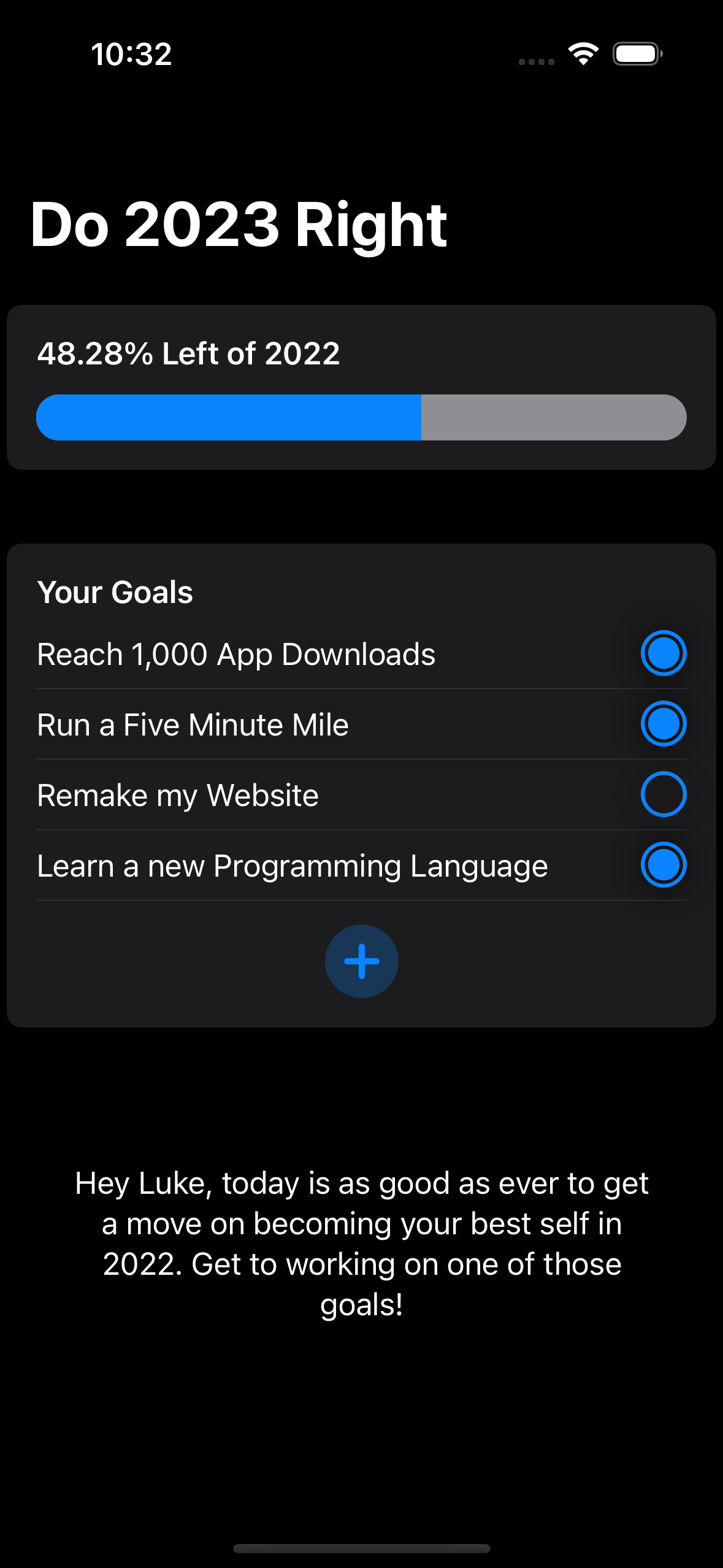Uncheck the Run a Five Minute Mile goal
The height and width of the screenshot is (1568, 723).
(x=663, y=723)
